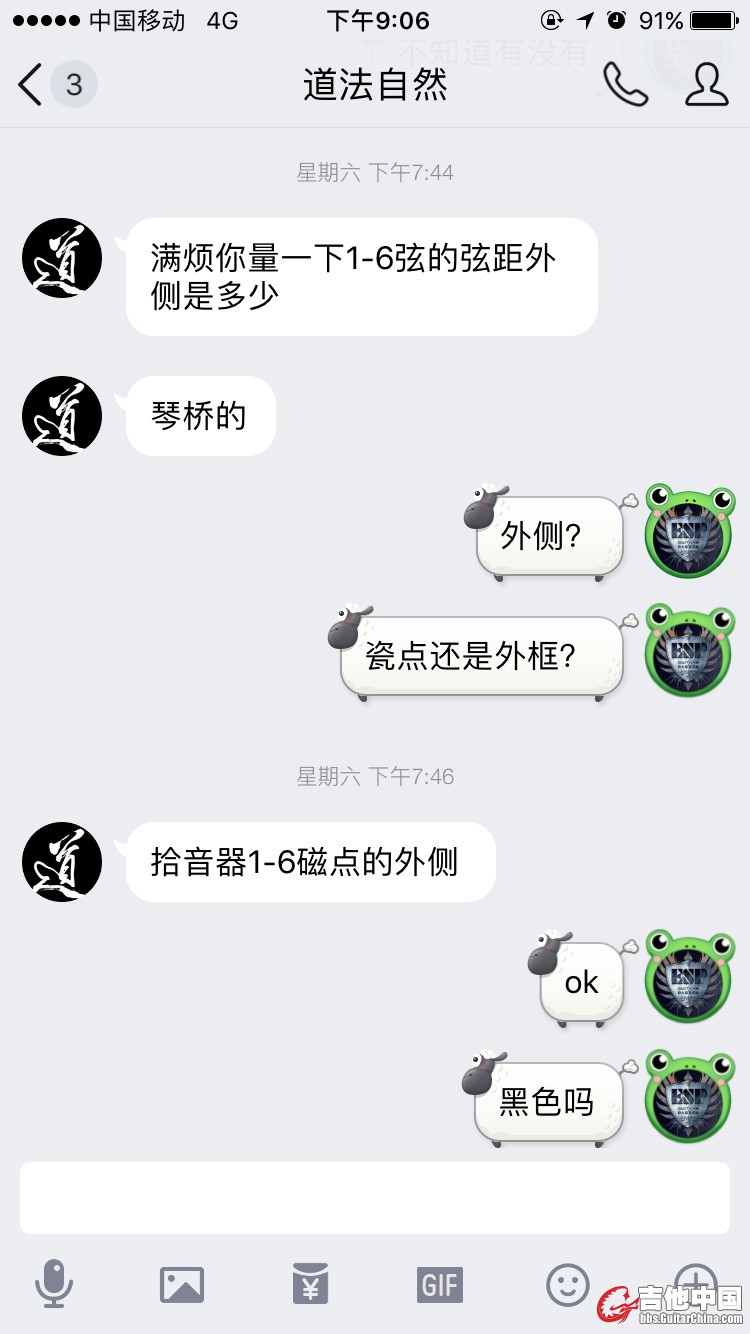Open the contact profile icon
The width and height of the screenshot is (750, 1334).
coord(706,85)
